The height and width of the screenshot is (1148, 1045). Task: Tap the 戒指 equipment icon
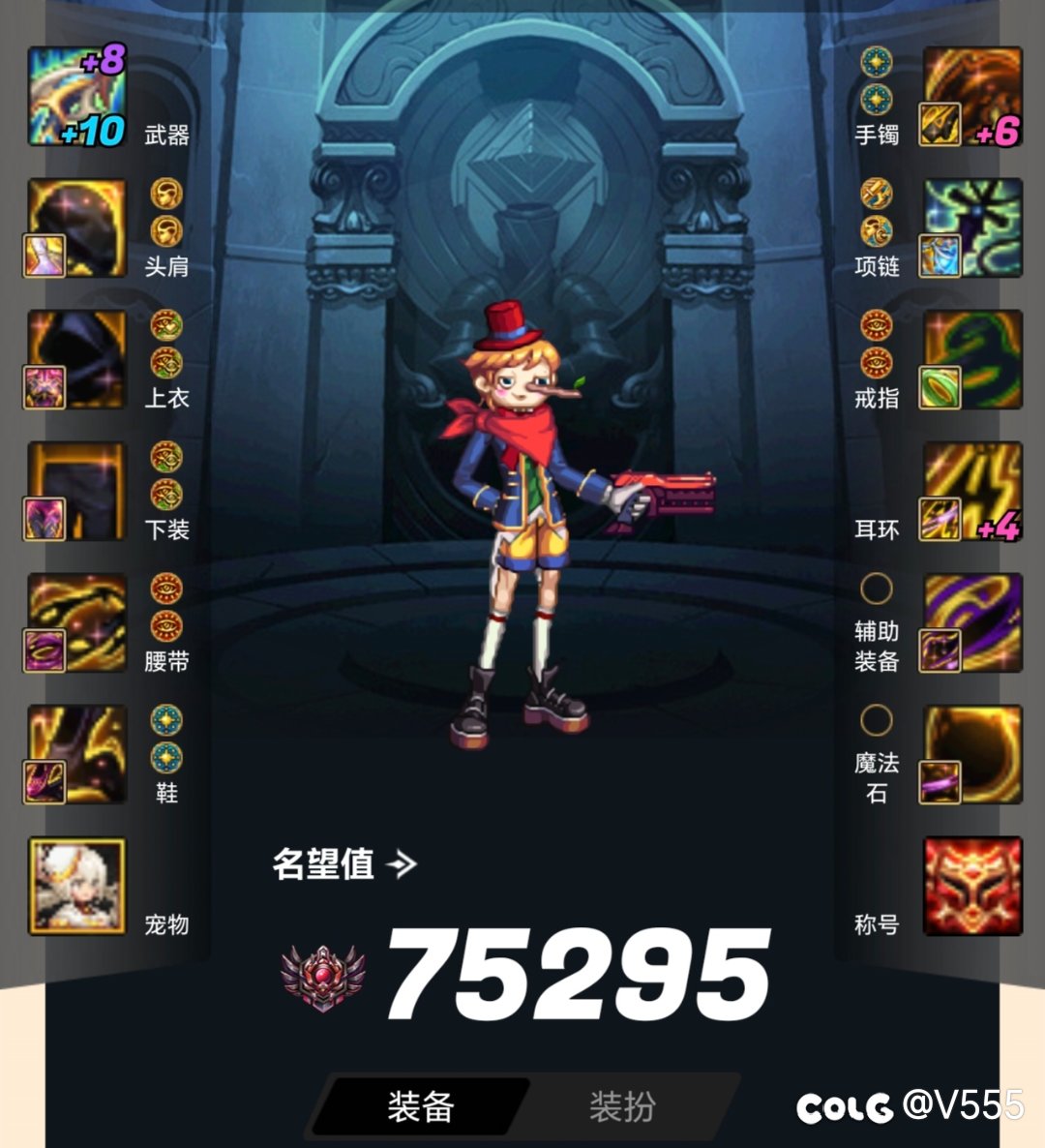[x=971, y=359]
